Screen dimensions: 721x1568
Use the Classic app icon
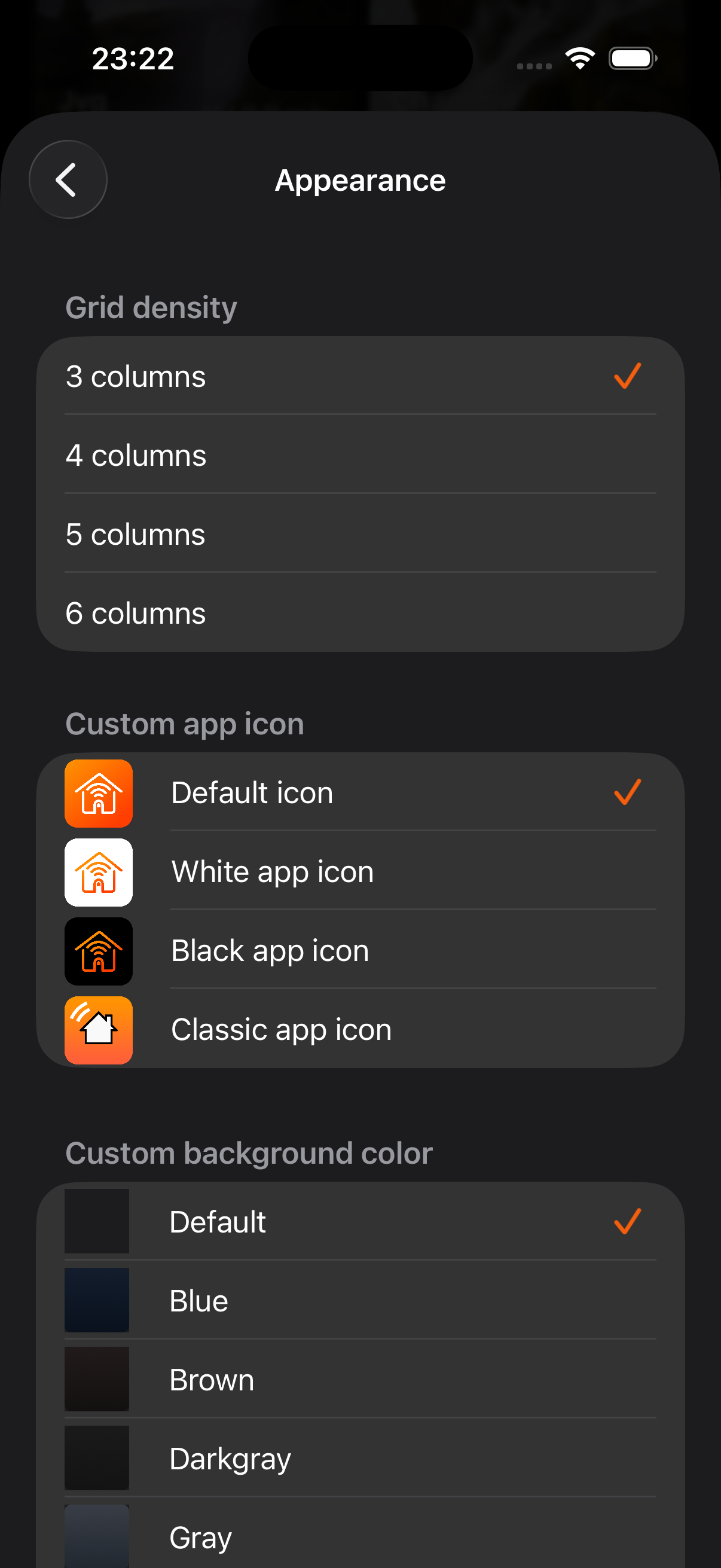click(360, 1030)
